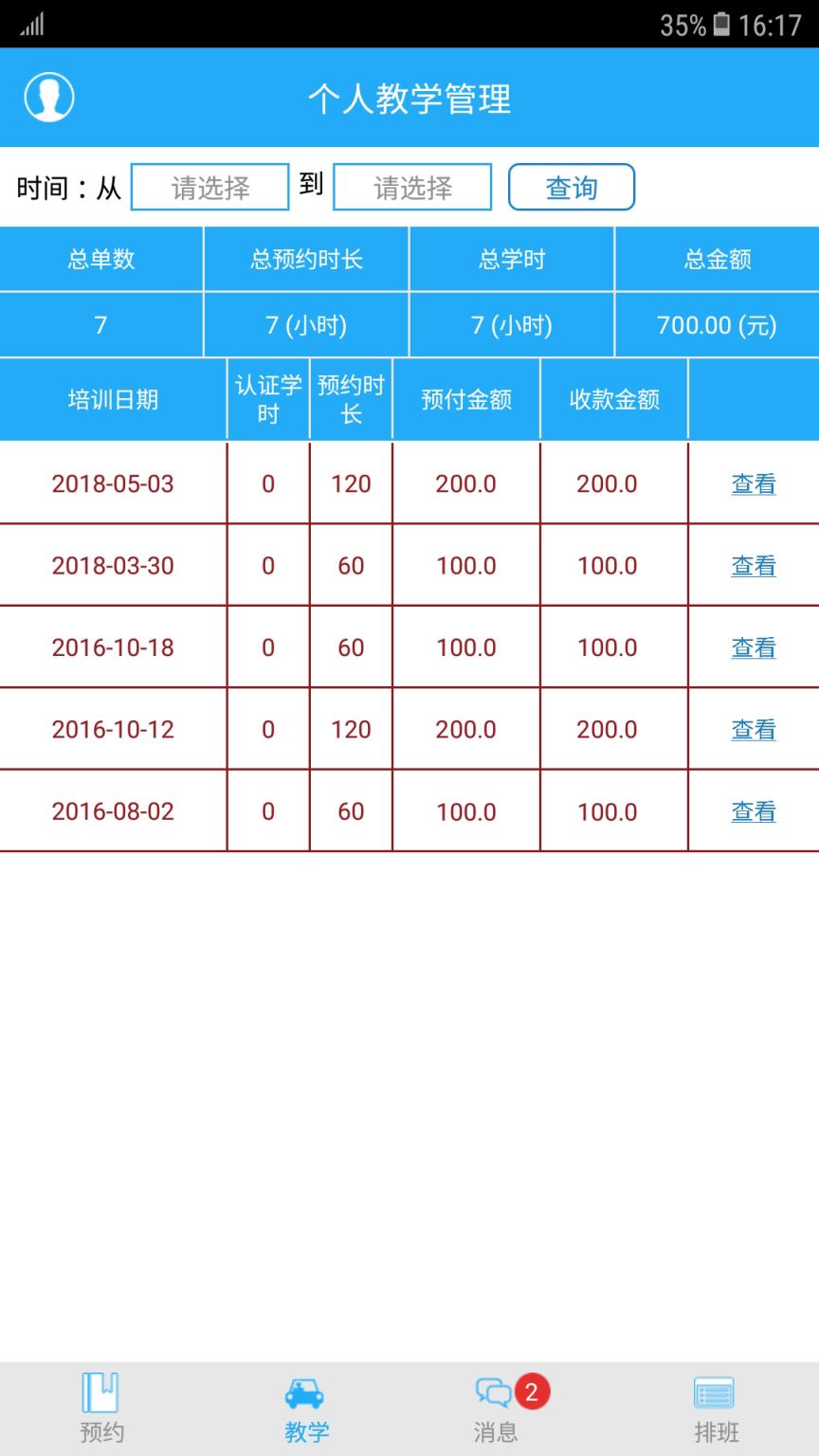This screenshot has width=819, height=1456.
Task: Open 查看 link for 2016-08-02 row
Action: (753, 811)
